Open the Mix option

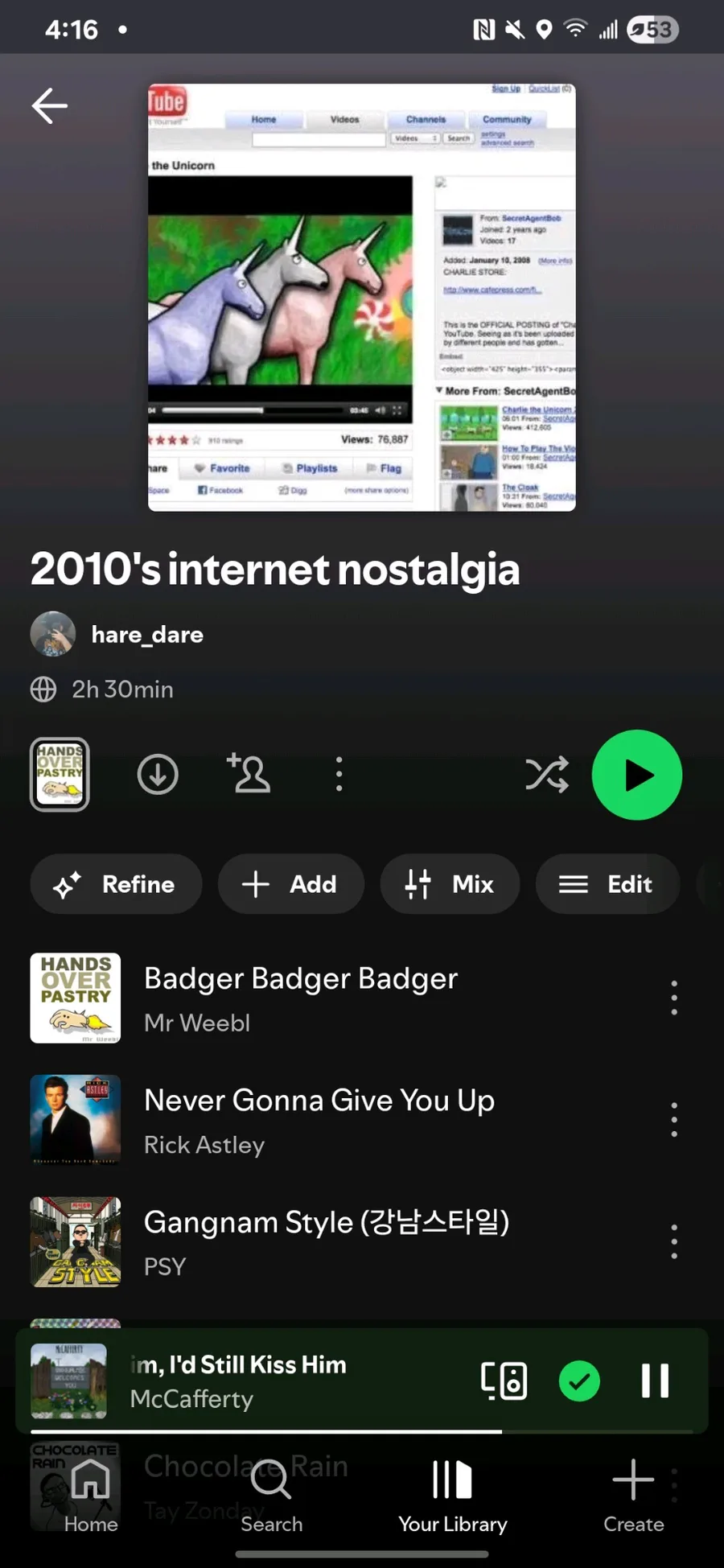(450, 884)
